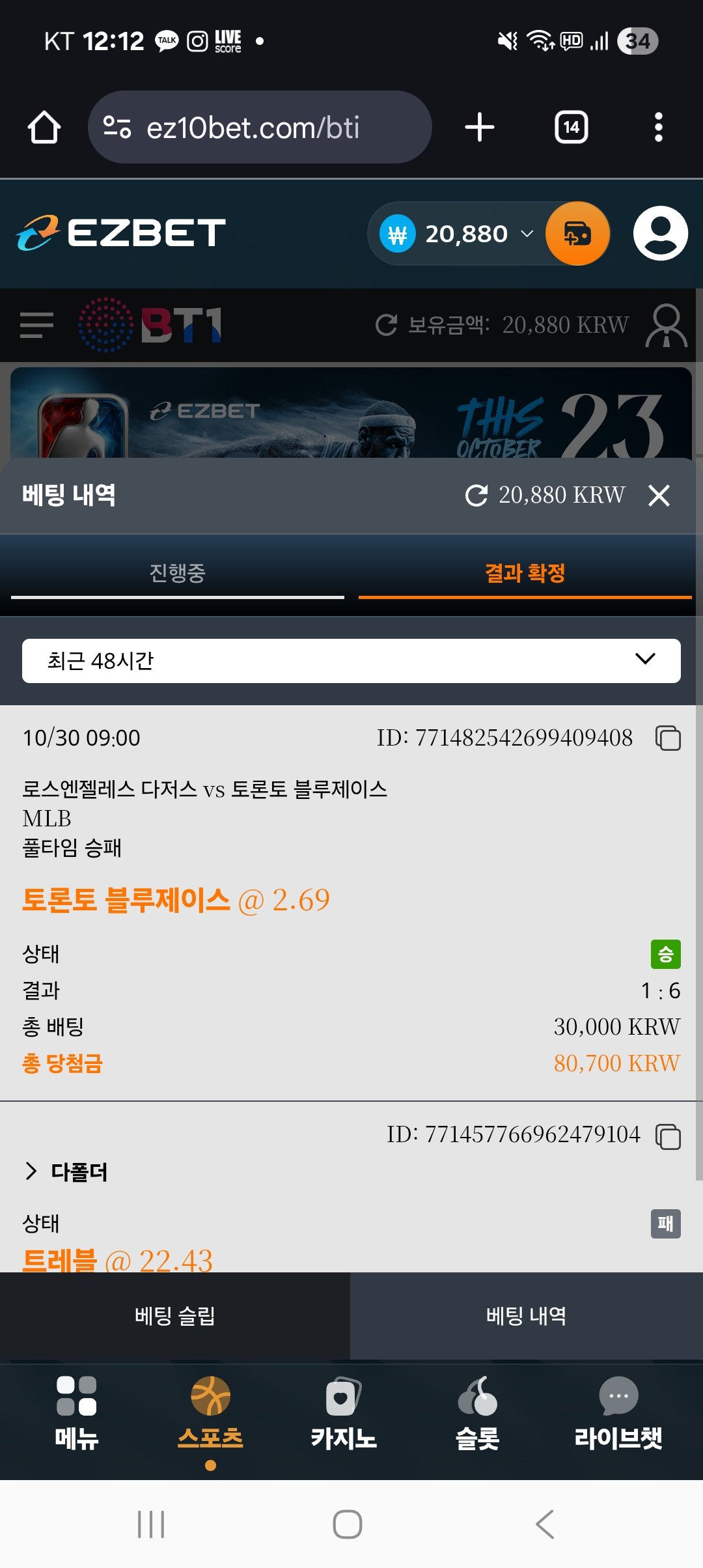703x1568 pixels.
Task: Open the browser overflow menu
Action: click(658, 127)
